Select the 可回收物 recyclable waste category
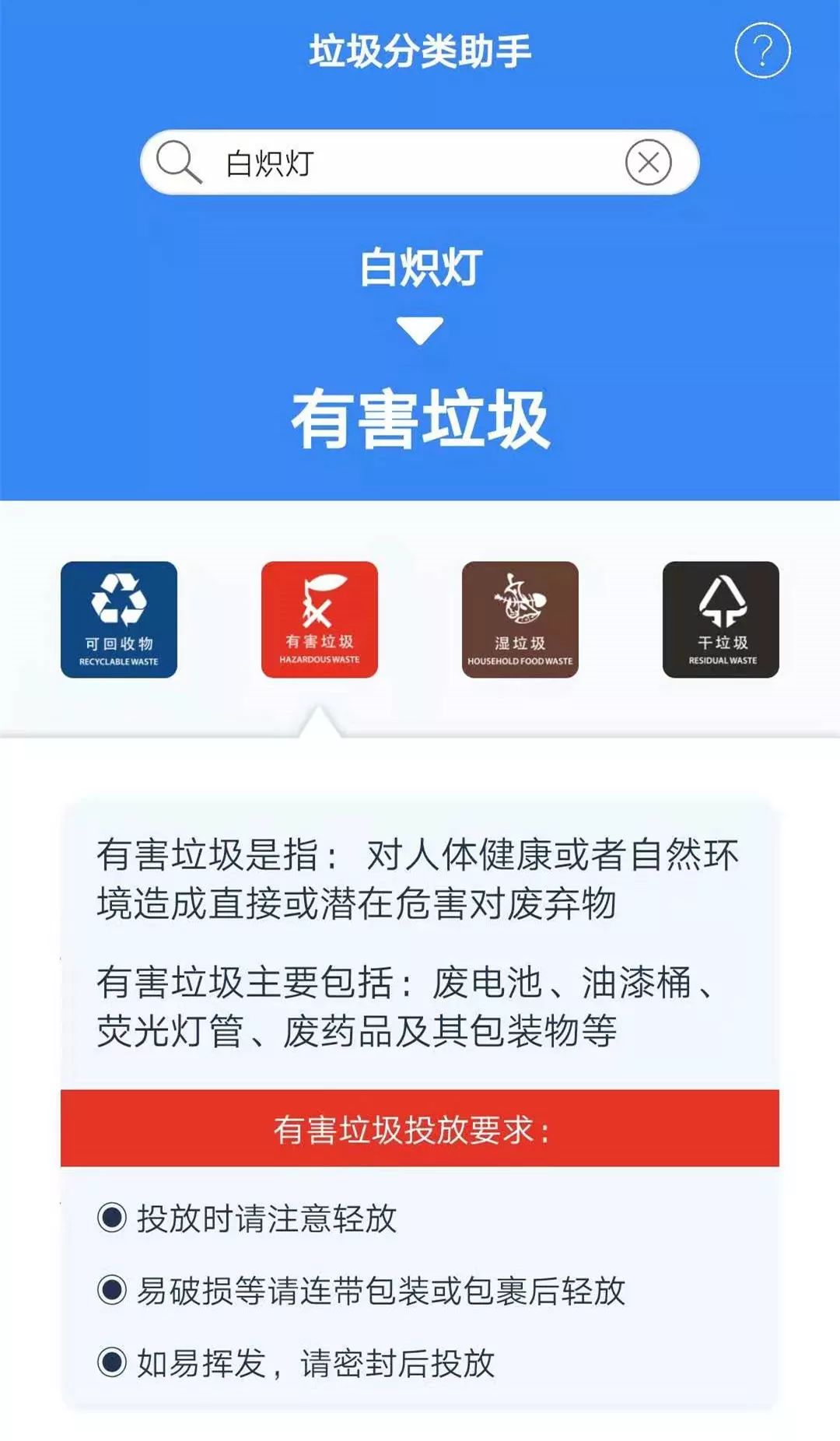This screenshot has width=840, height=1441. pos(119,619)
